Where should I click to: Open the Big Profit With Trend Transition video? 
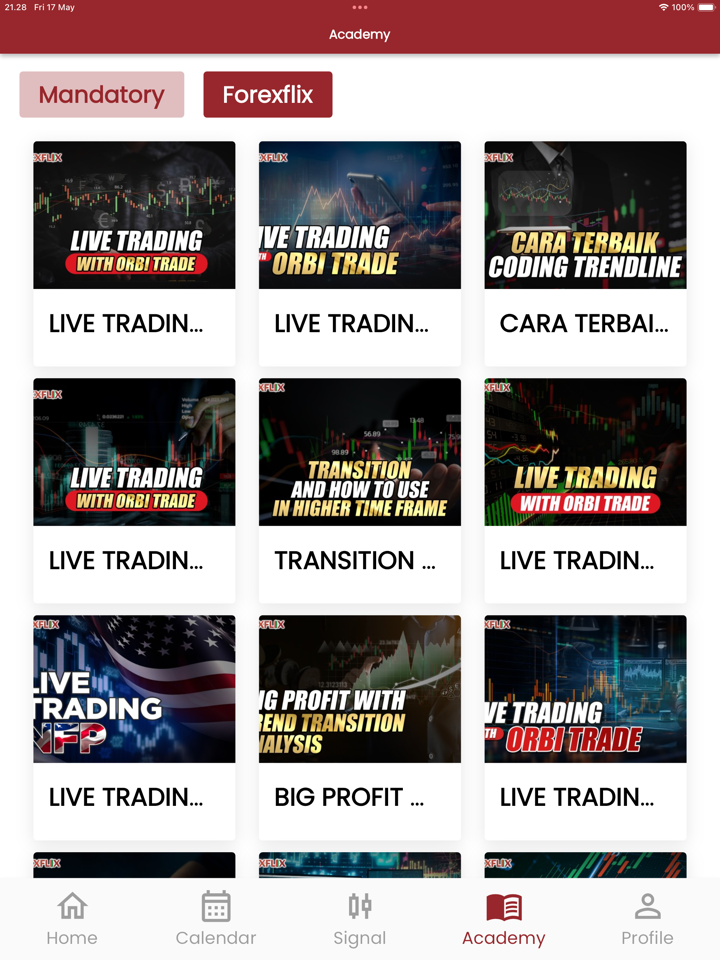pyautogui.click(x=359, y=726)
